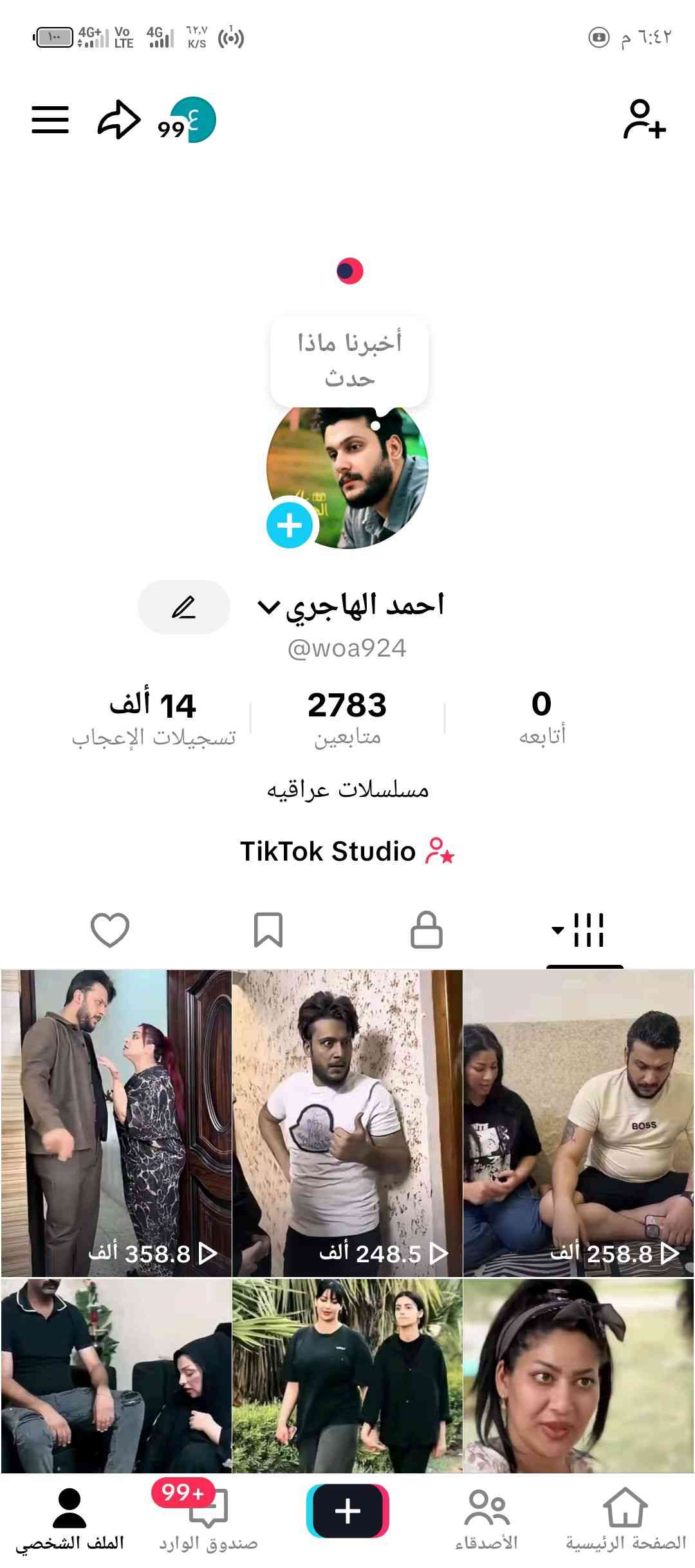Play the video with 248.5 ألف views
Image resolution: width=695 pixels, height=1568 pixels.
pos(347,1123)
